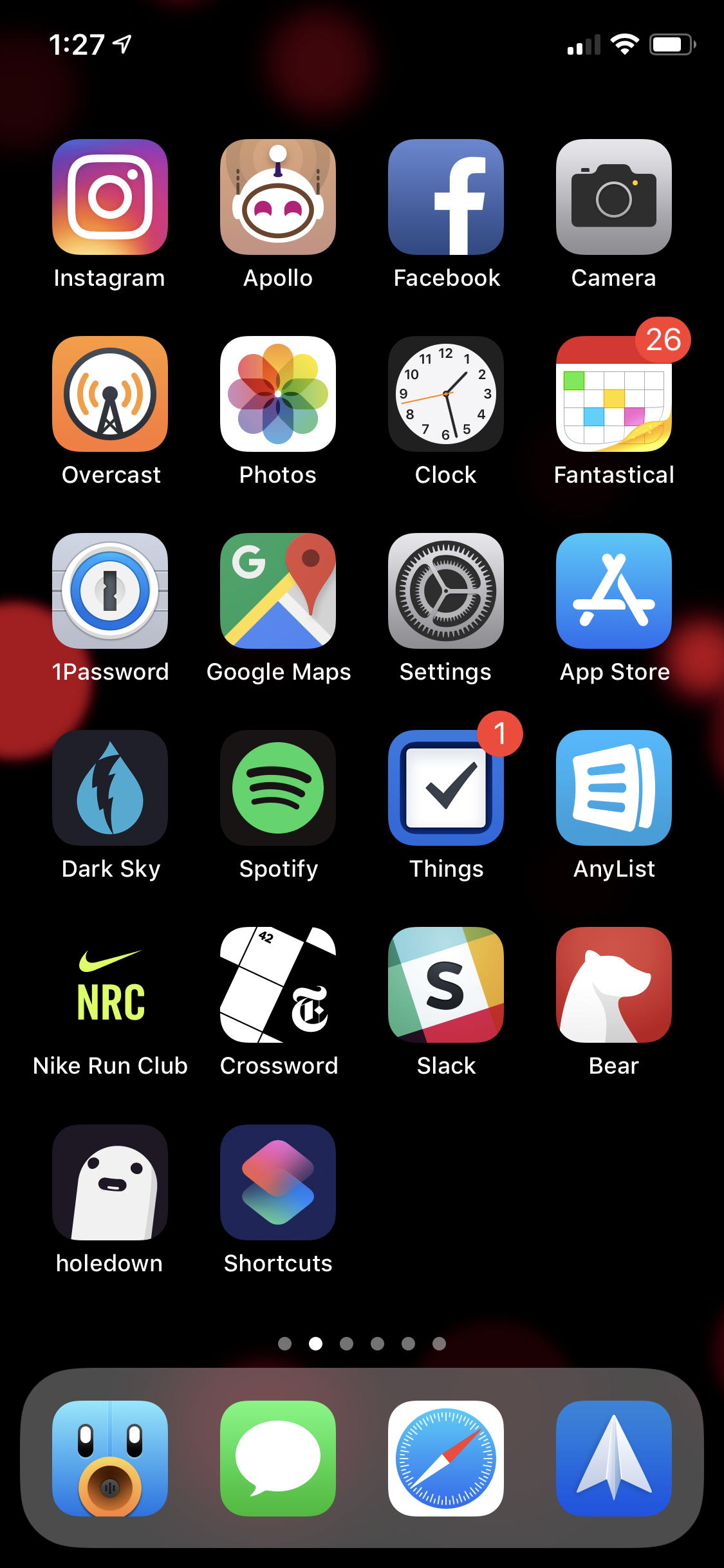Open Messages from the dock
724x1568 pixels.
point(278,1459)
